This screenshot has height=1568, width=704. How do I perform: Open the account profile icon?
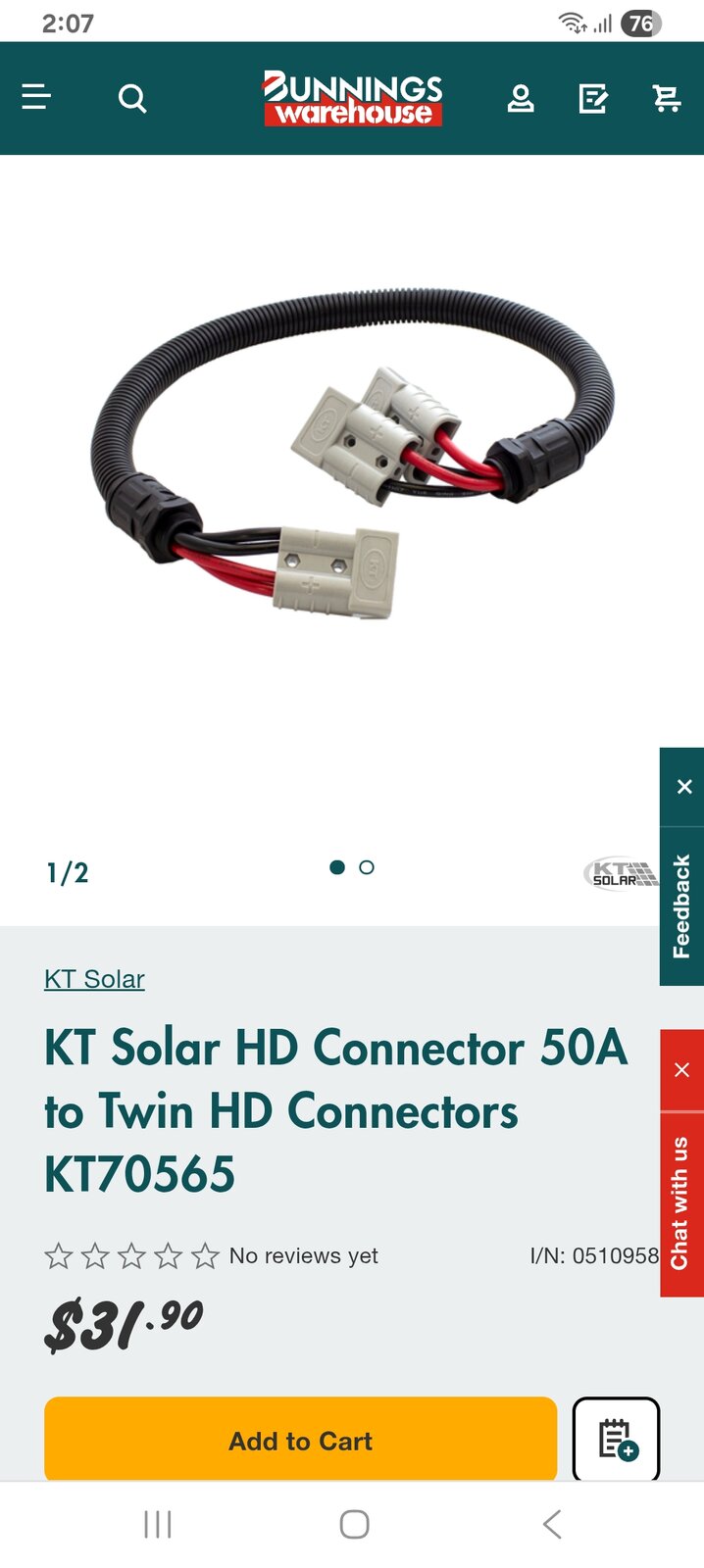(521, 98)
